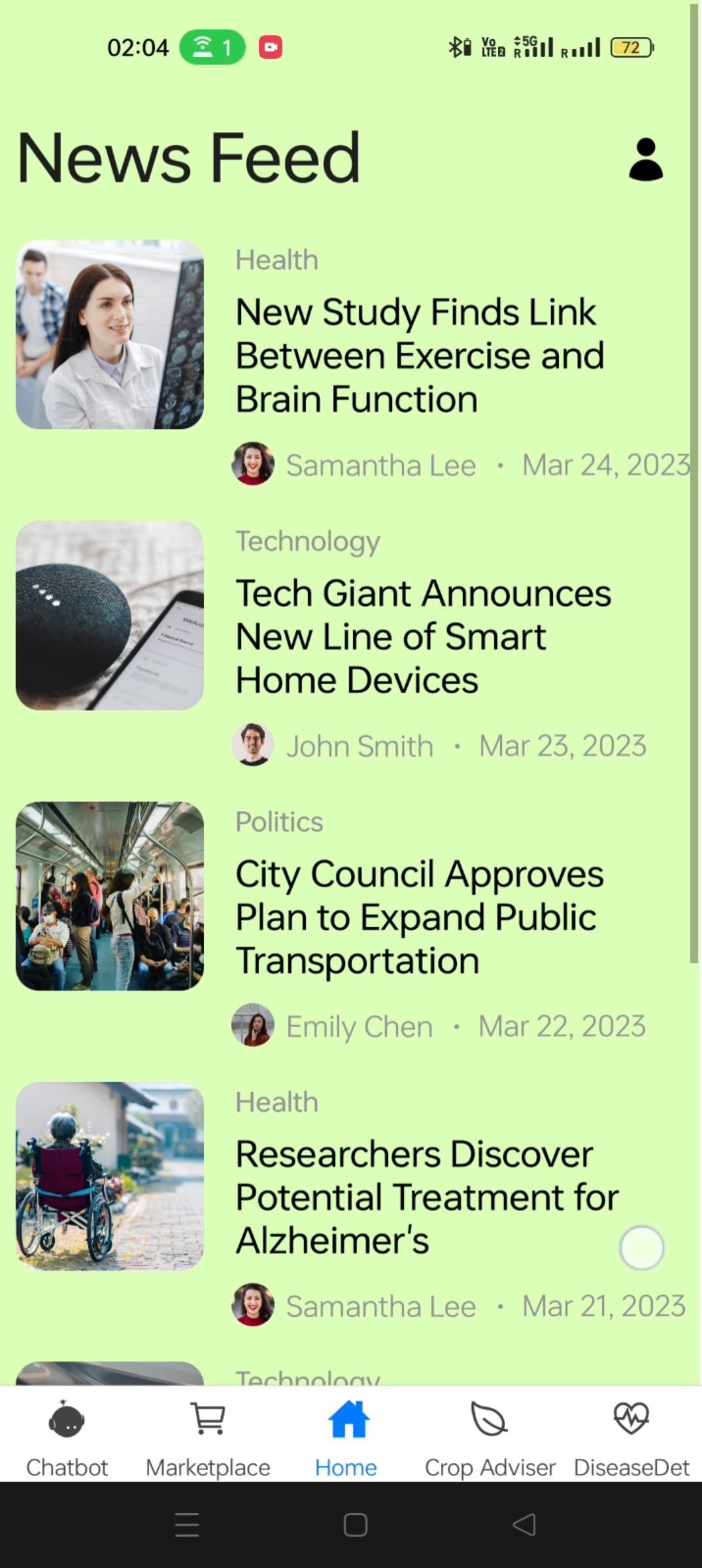Tap the system back button

(x=524, y=1525)
